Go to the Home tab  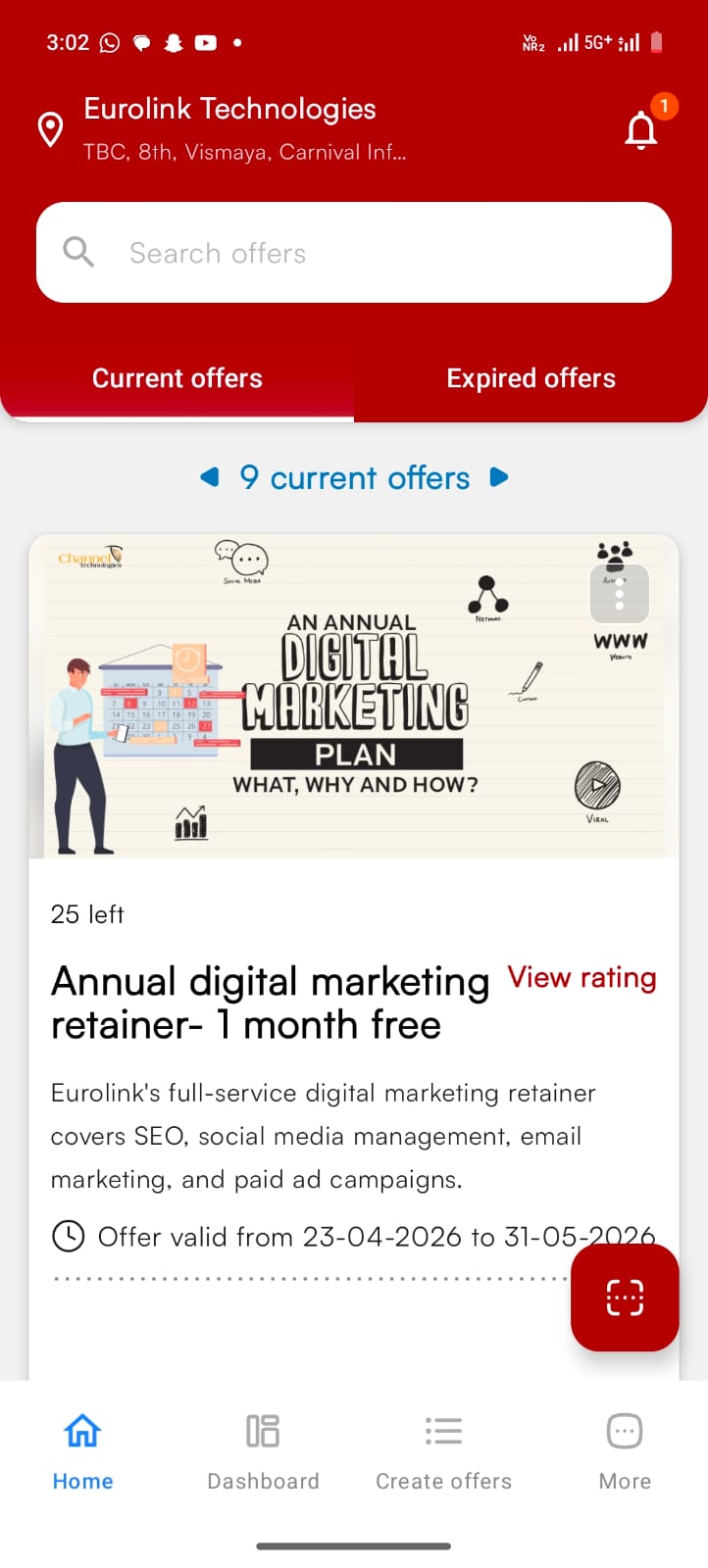pos(82,1451)
